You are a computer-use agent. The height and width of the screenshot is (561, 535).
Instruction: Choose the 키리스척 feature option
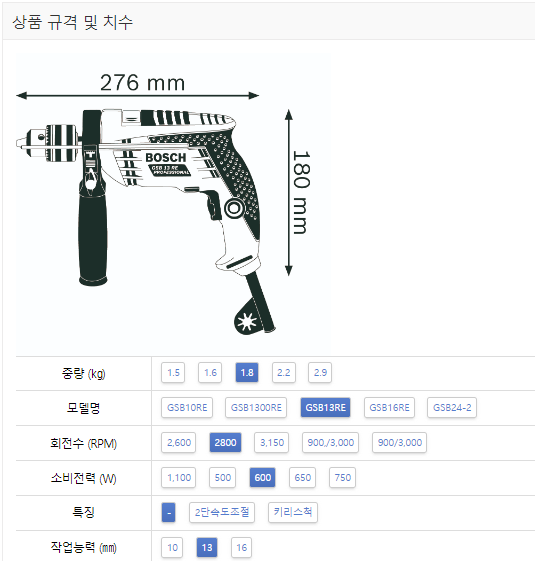(293, 512)
